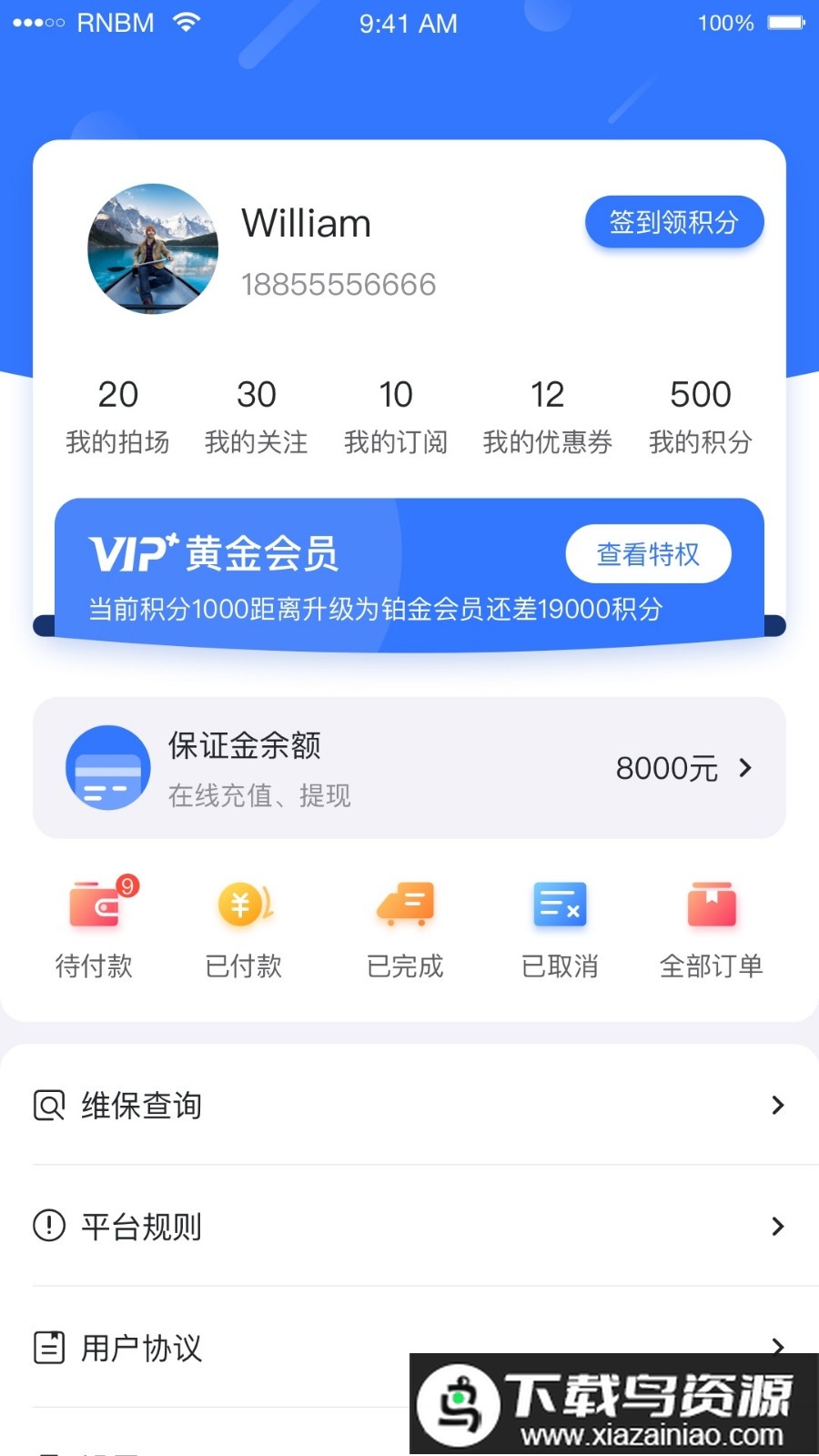Expand the 平台规则 row chevron
This screenshot has width=819, height=1456.
(x=776, y=1227)
